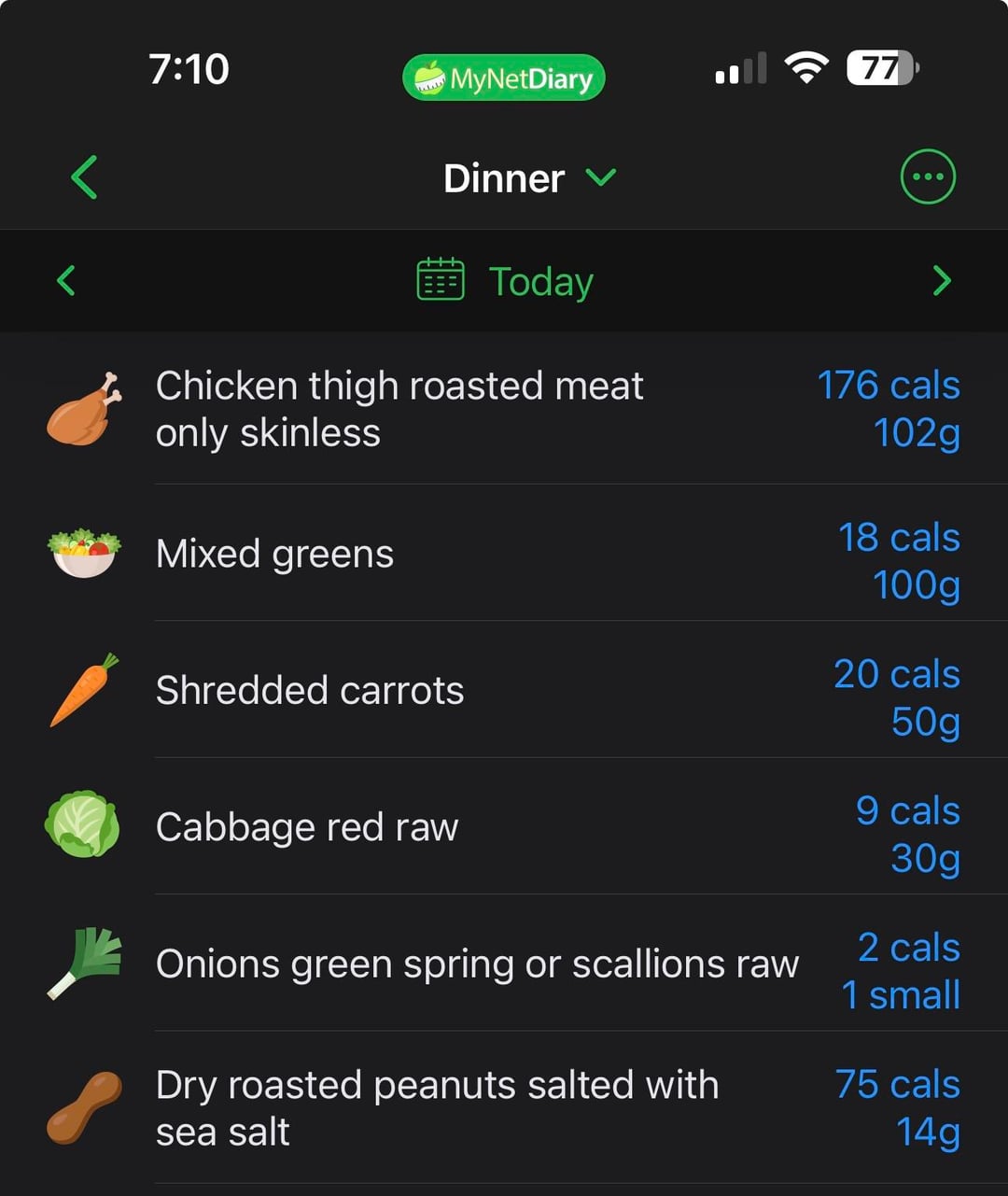This screenshot has width=1008, height=1196.
Task: Open the calendar via Today
Action: pos(505,281)
